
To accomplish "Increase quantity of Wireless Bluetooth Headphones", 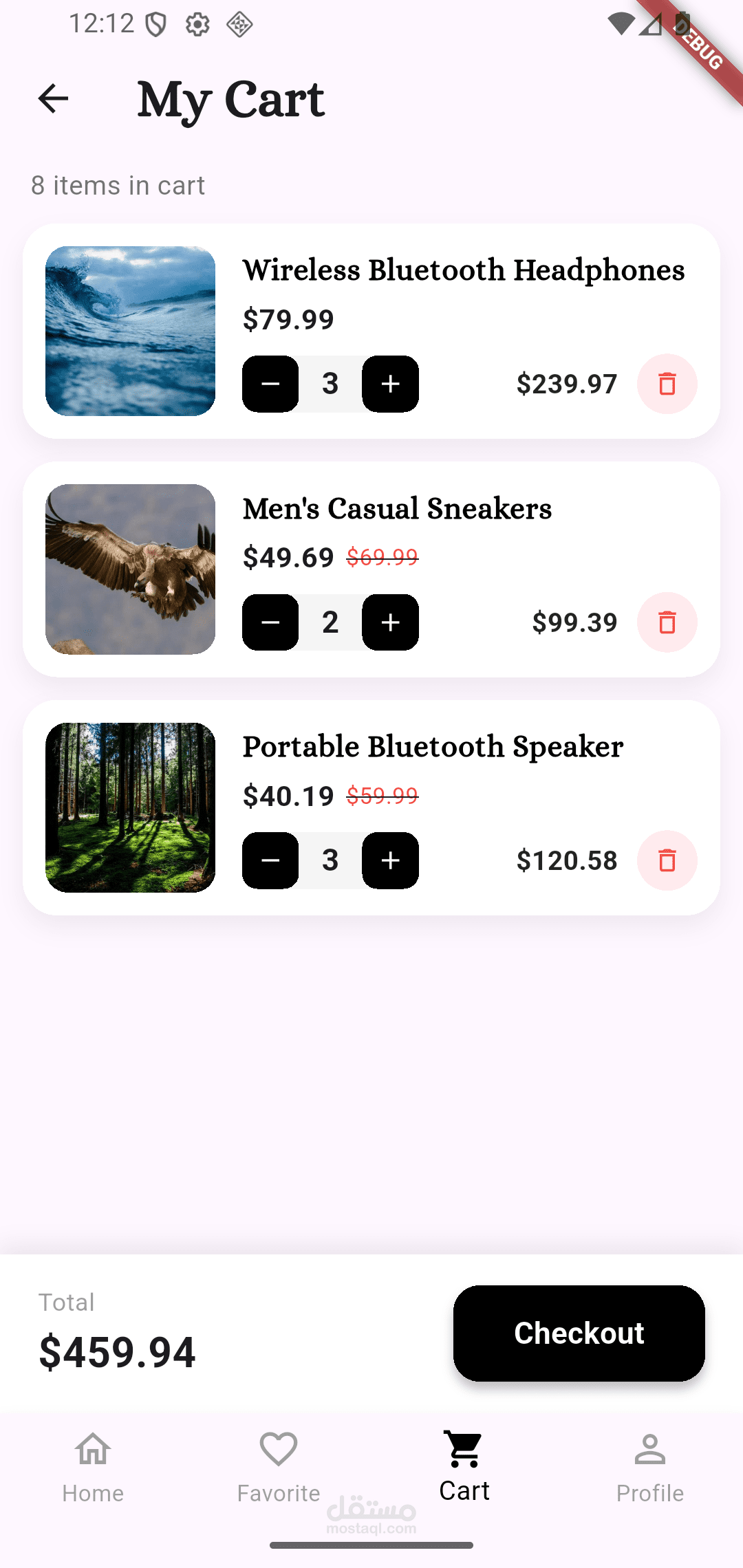I will 390,384.
